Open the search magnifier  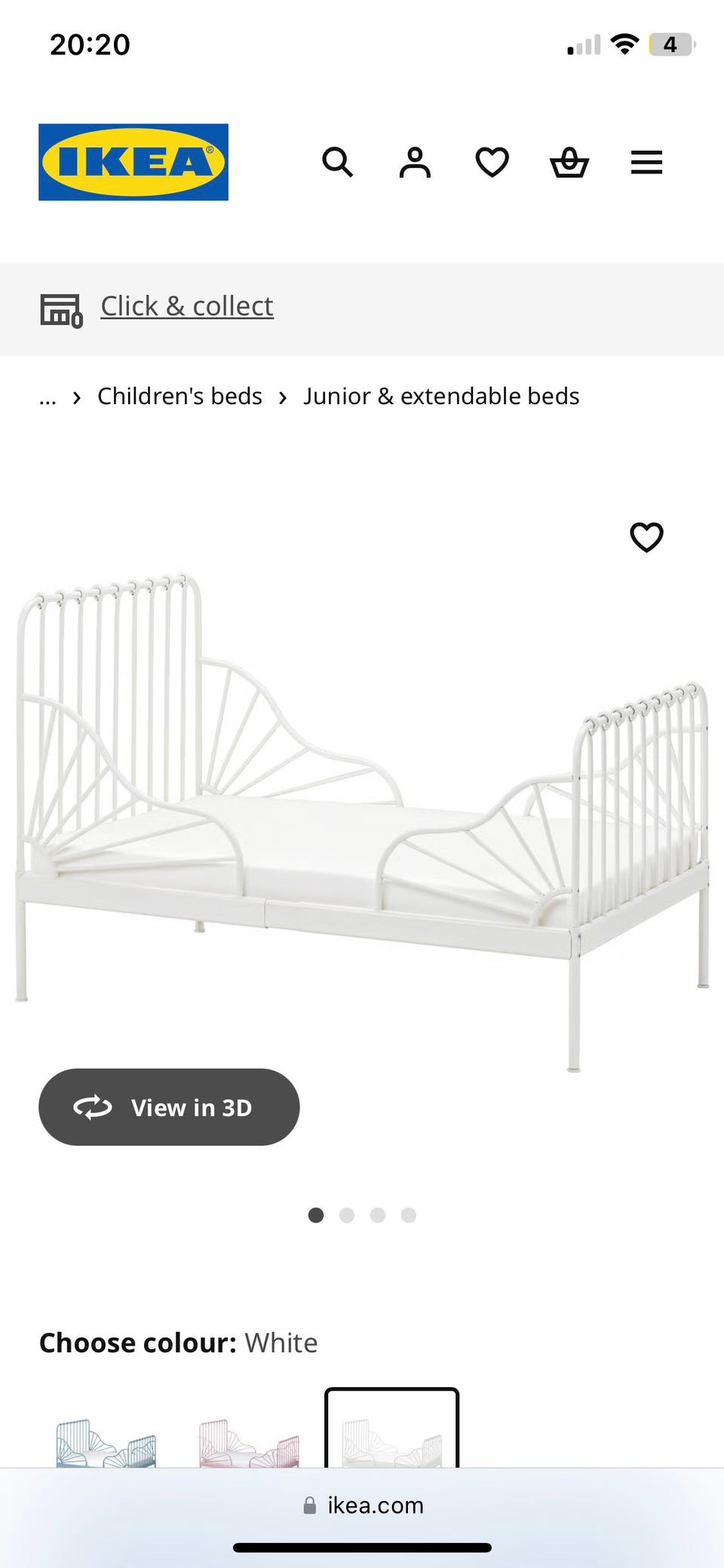click(337, 162)
